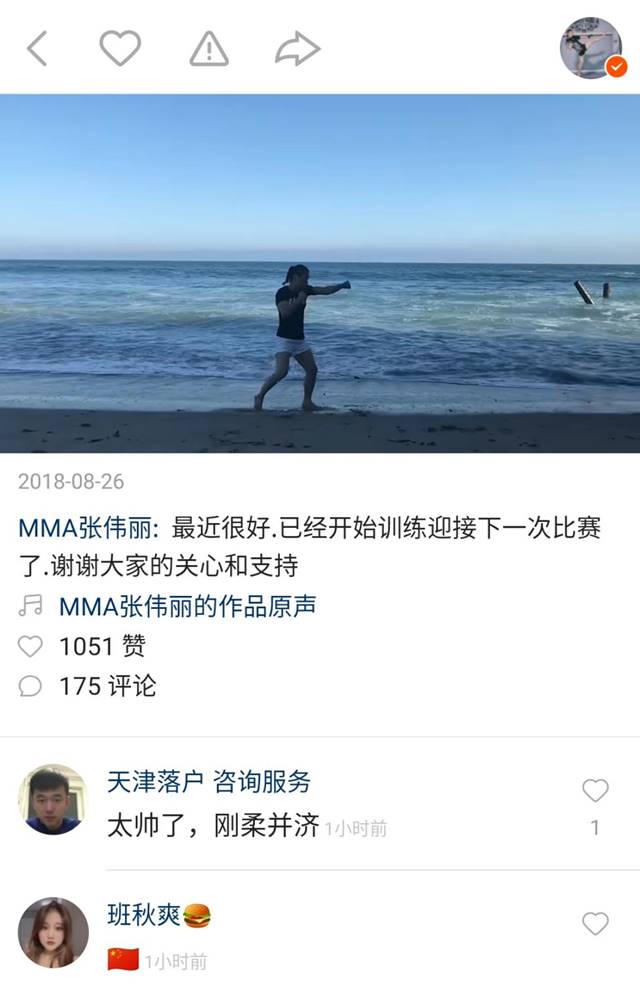Play the beach boxing video
The width and height of the screenshot is (640, 998).
pos(320,273)
